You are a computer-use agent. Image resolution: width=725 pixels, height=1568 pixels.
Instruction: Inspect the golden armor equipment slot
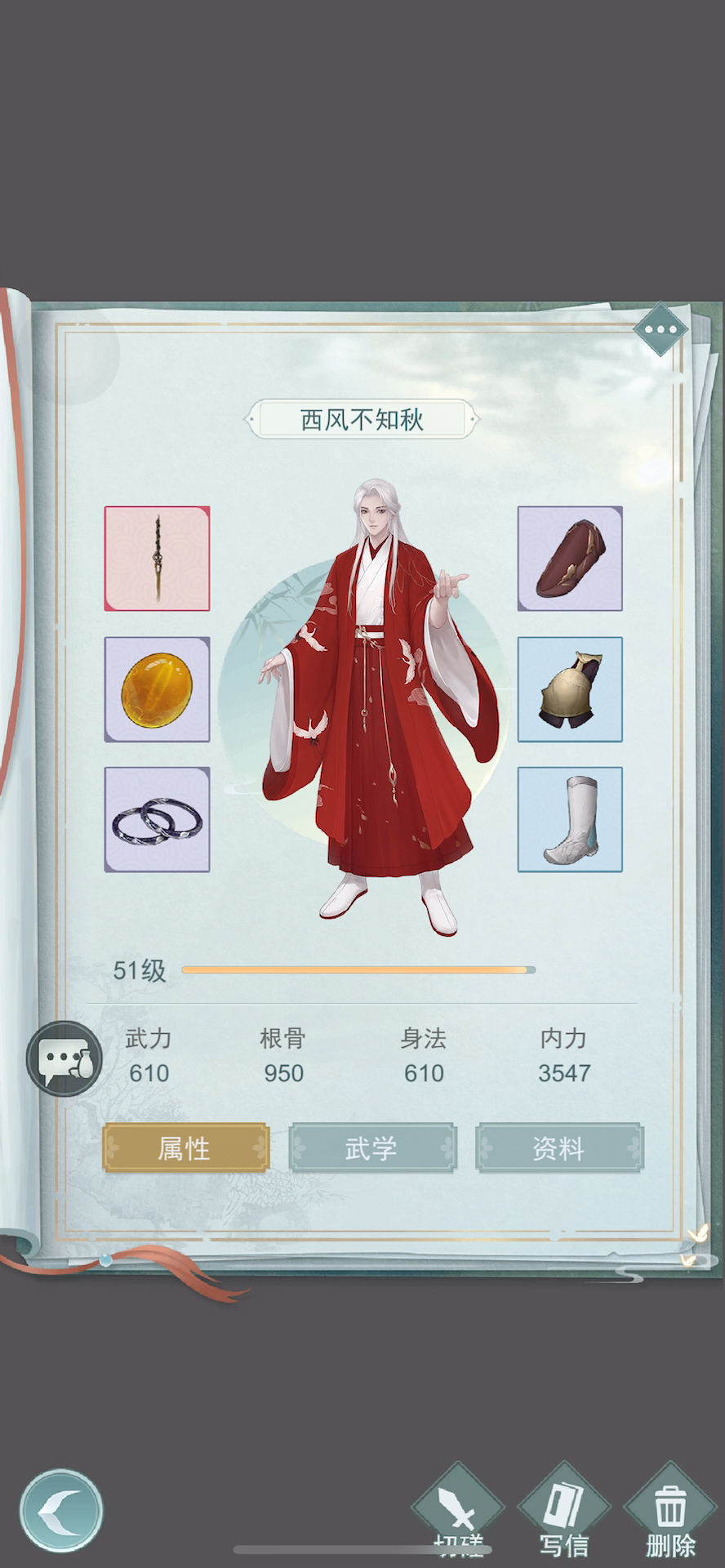pos(570,689)
